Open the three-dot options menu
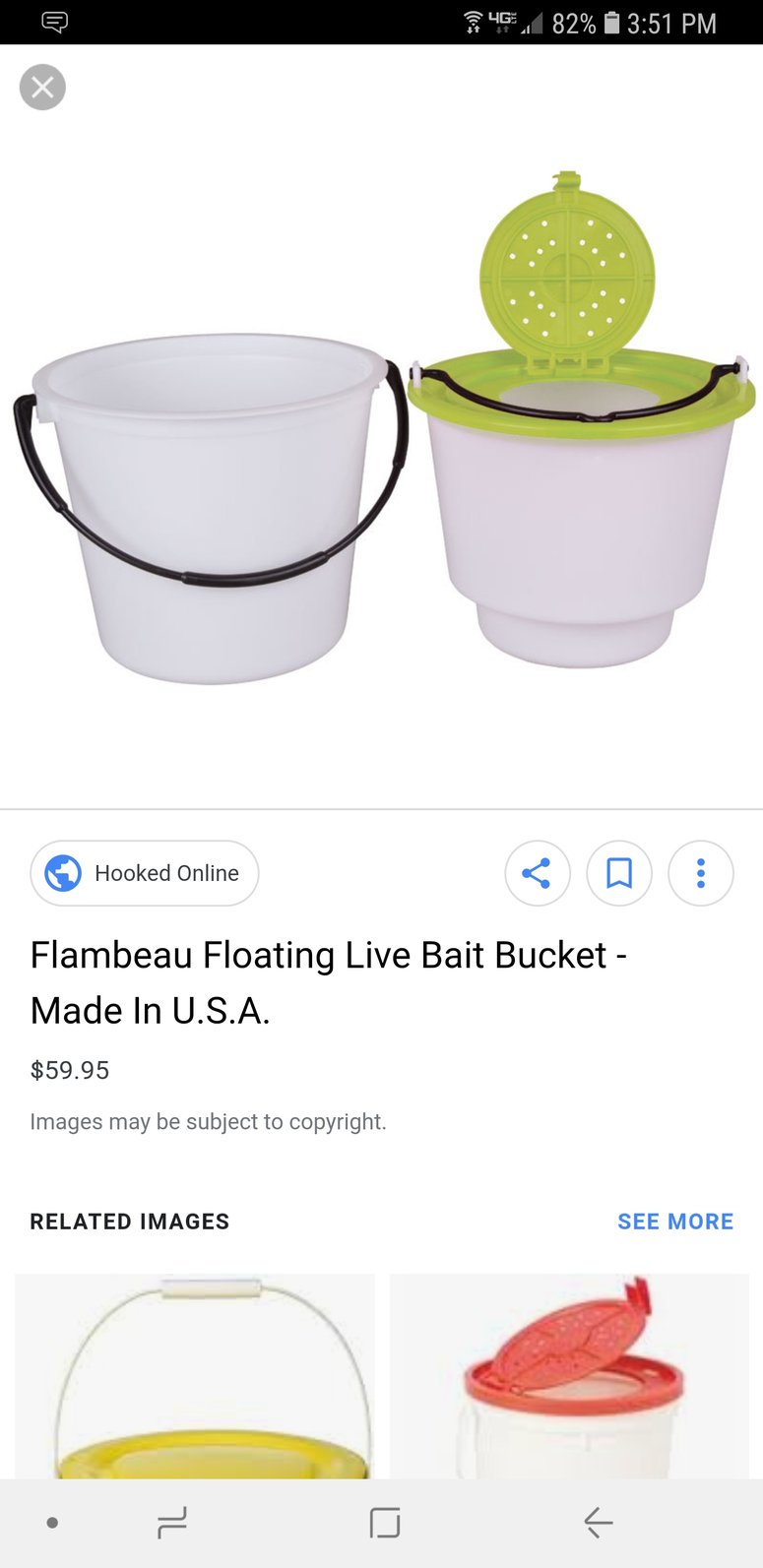The width and height of the screenshot is (763, 1568). [x=700, y=873]
